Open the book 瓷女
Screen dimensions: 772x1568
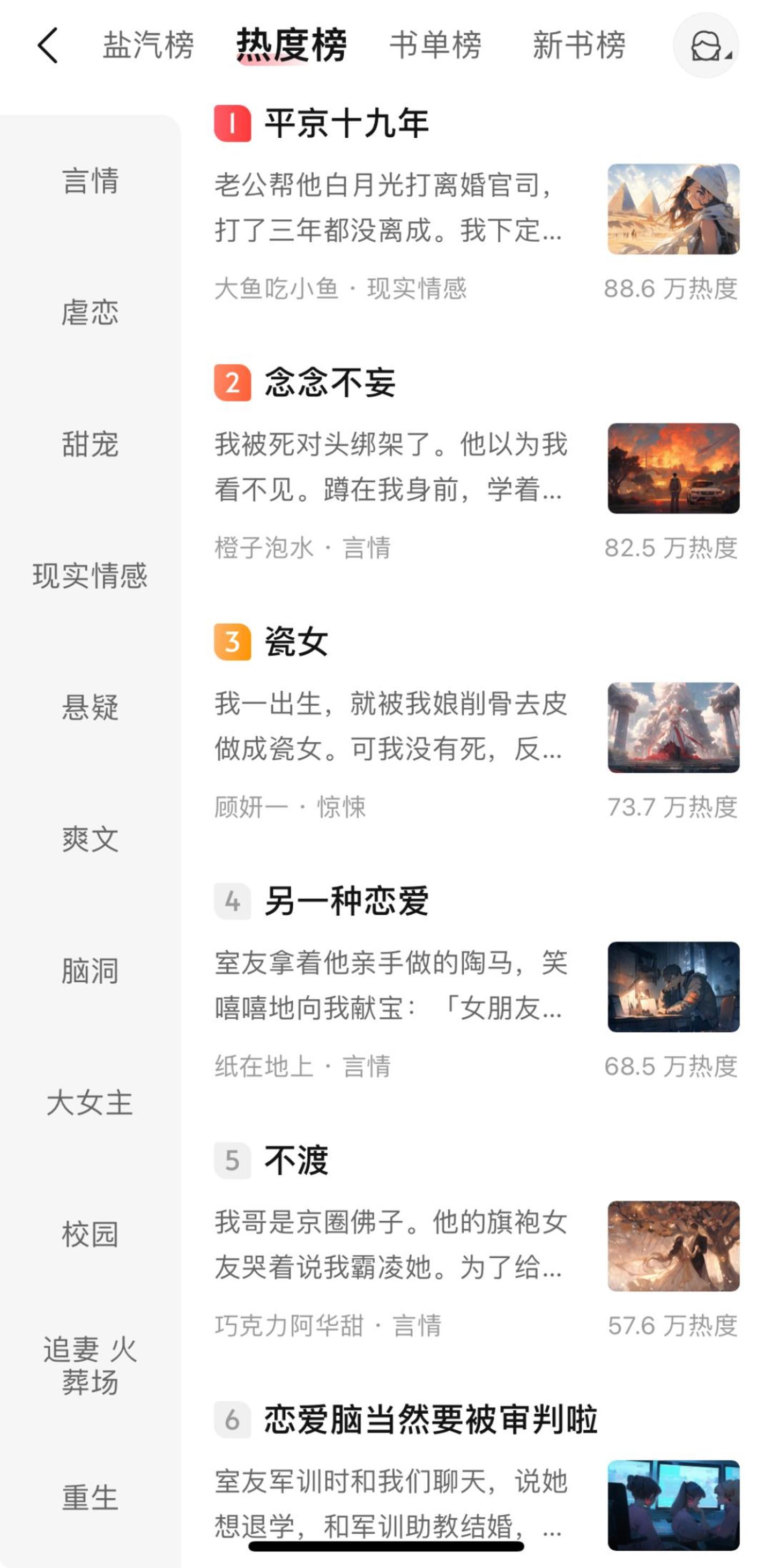click(296, 642)
